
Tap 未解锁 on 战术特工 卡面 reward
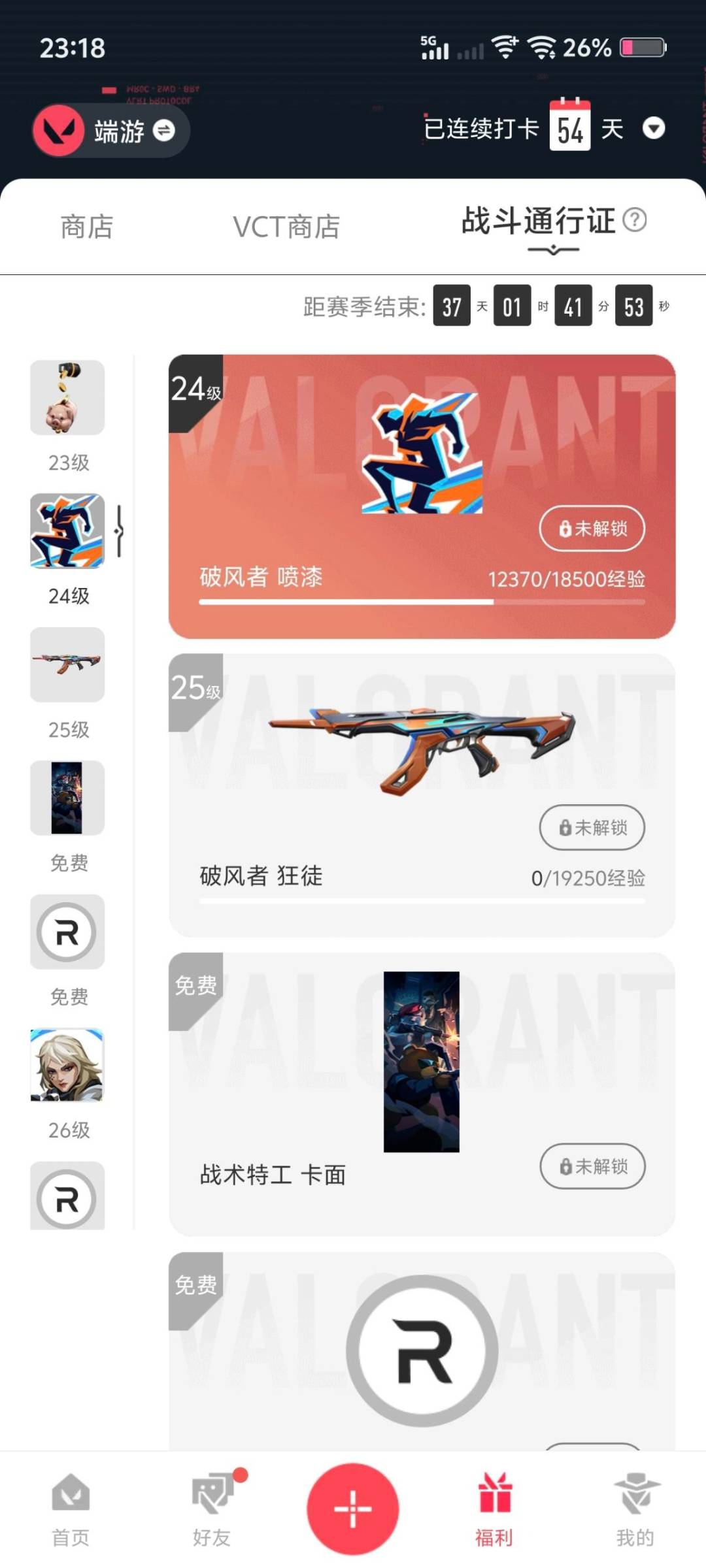pyautogui.click(x=592, y=1167)
